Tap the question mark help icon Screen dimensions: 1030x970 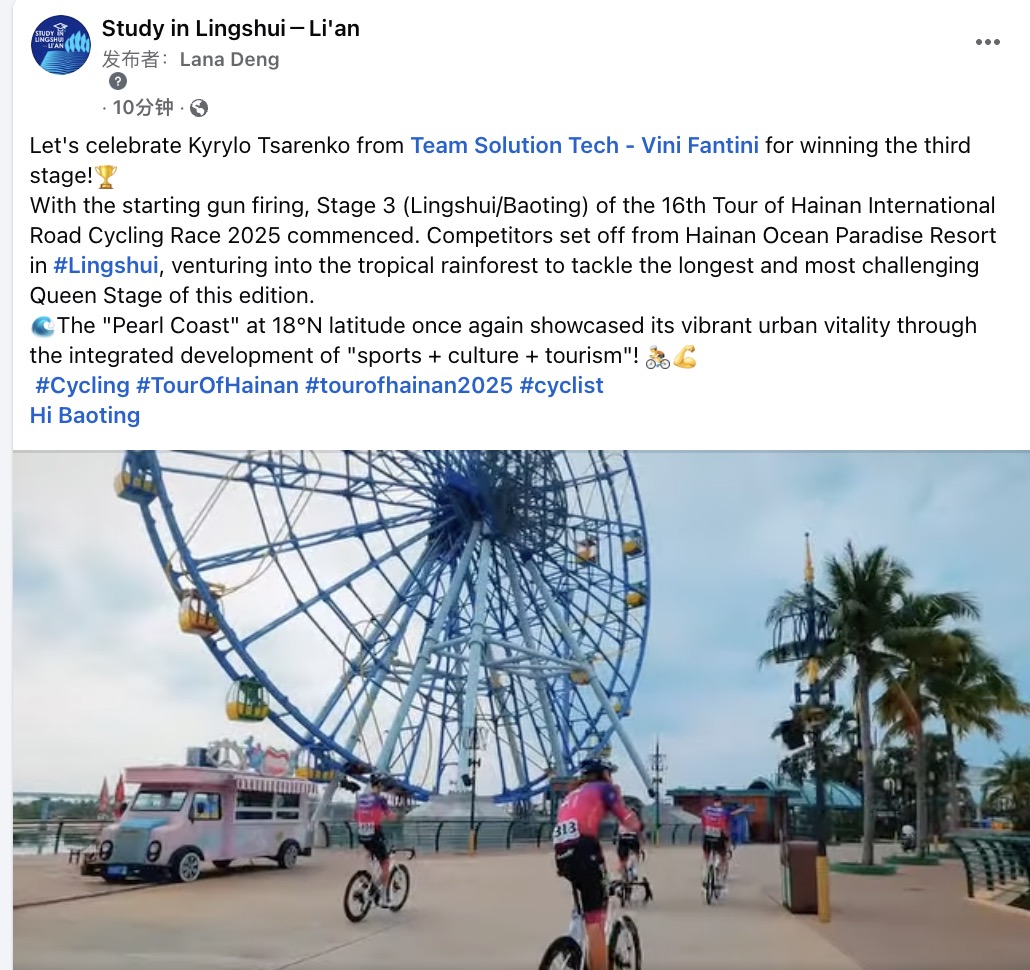click(118, 82)
